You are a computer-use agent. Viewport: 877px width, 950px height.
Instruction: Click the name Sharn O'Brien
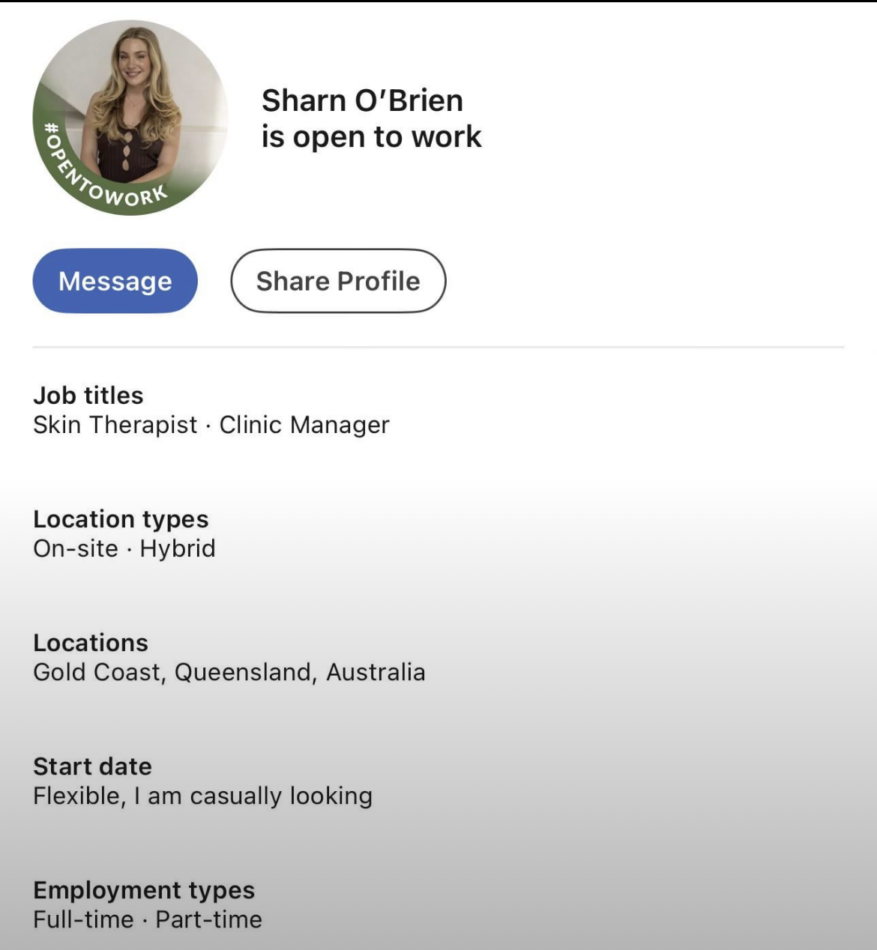tap(363, 100)
